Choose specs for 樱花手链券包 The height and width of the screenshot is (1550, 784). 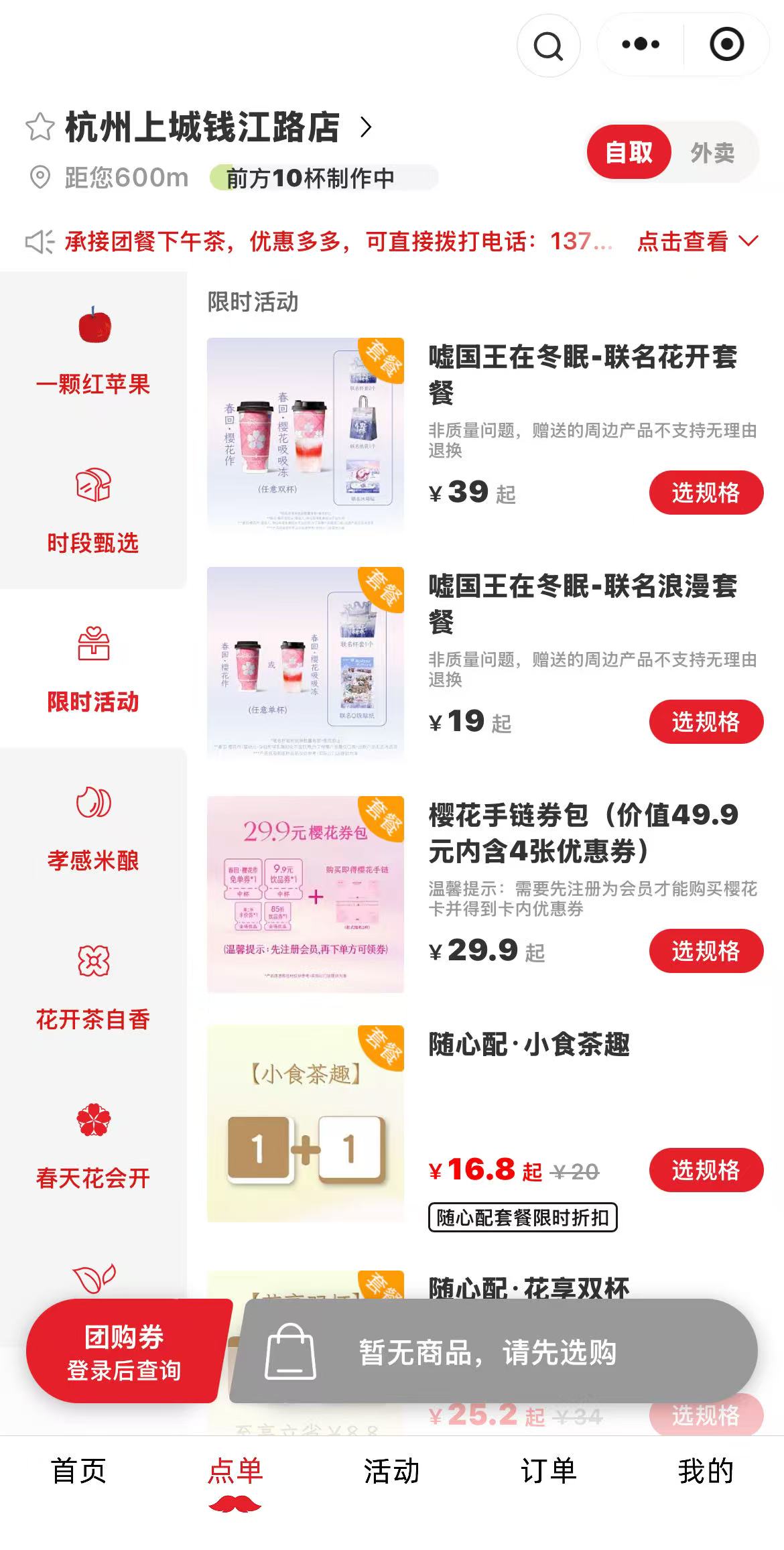pyautogui.click(x=706, y=951)
